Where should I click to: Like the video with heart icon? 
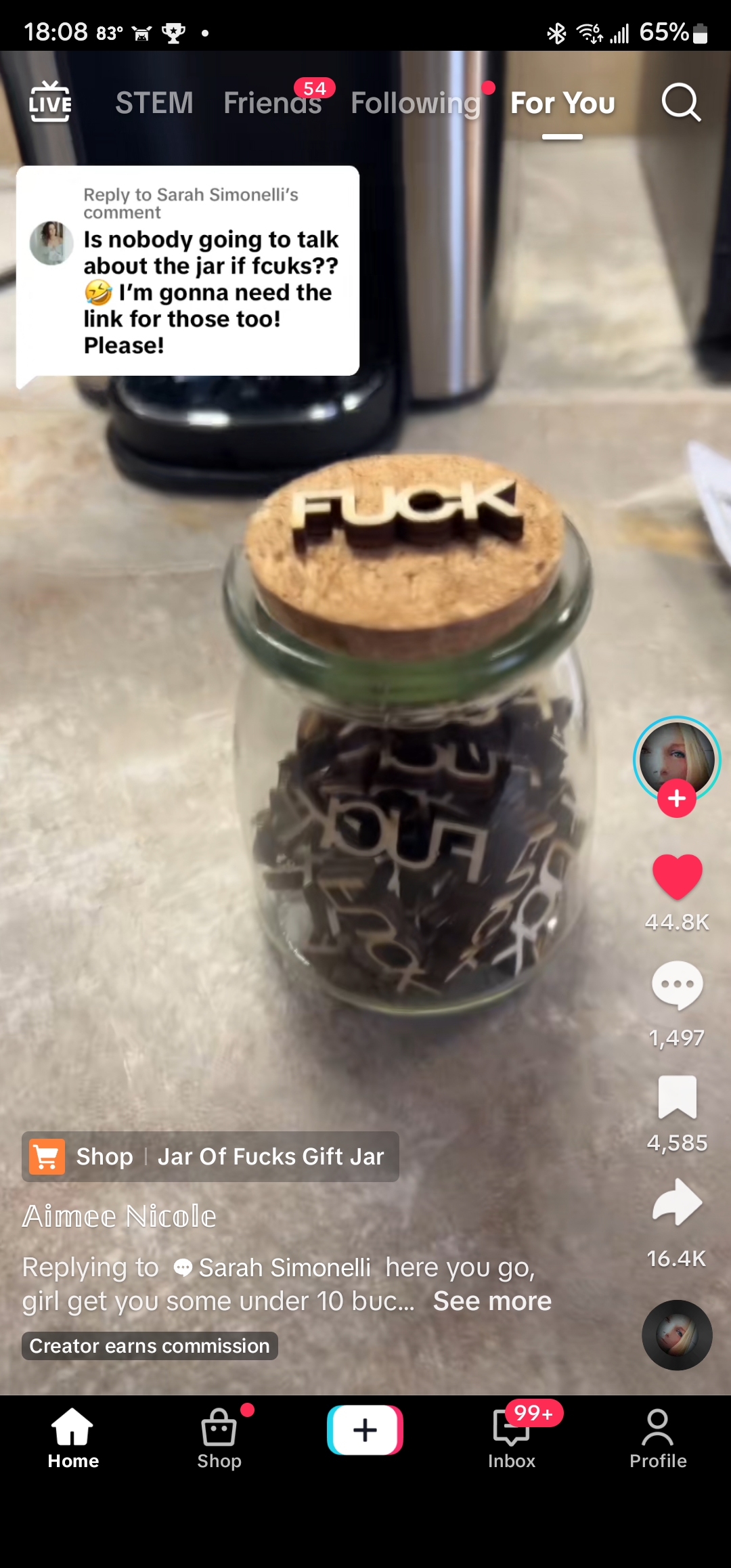click(x=677, y=877)
